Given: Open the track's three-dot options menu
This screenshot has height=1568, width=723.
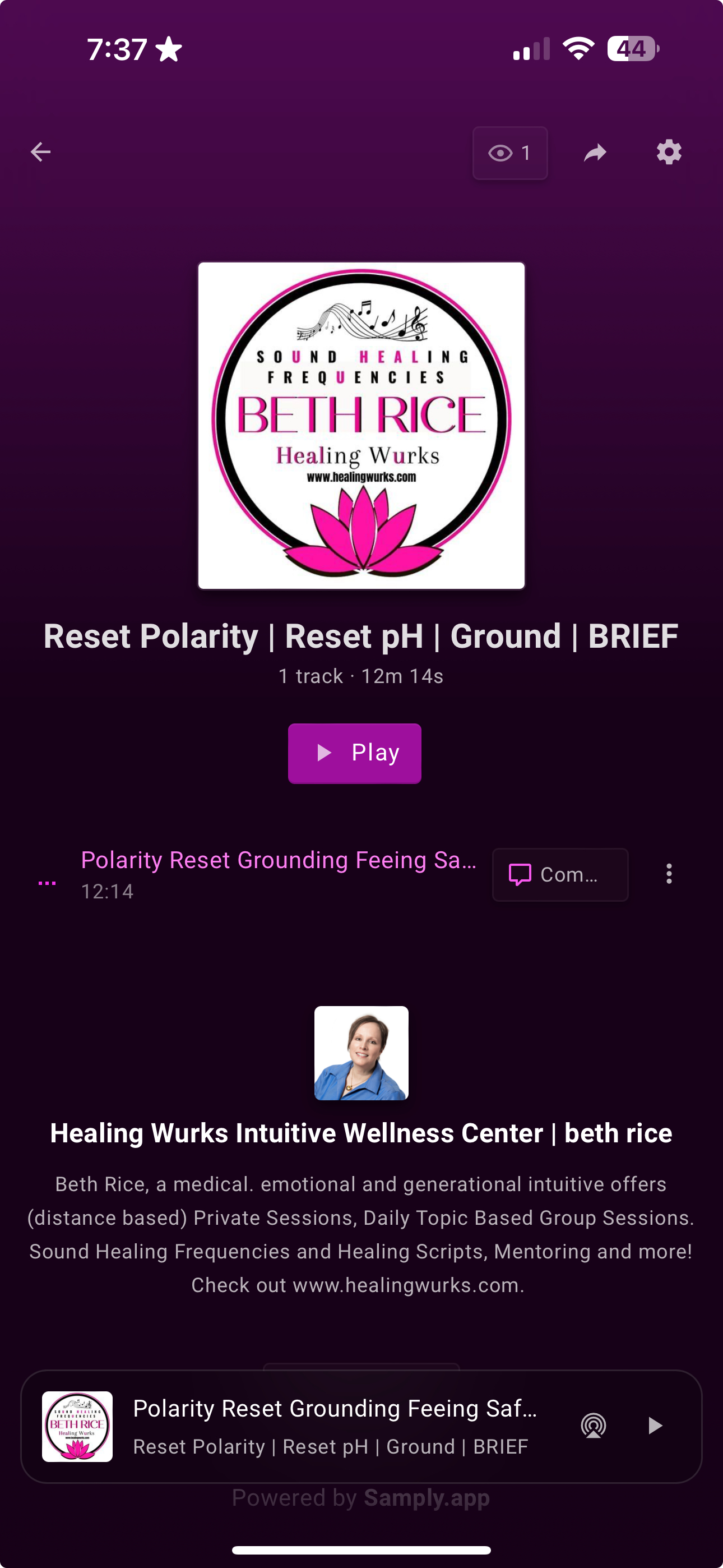Looking at the screenshot, I should click(x=669, y=874).
